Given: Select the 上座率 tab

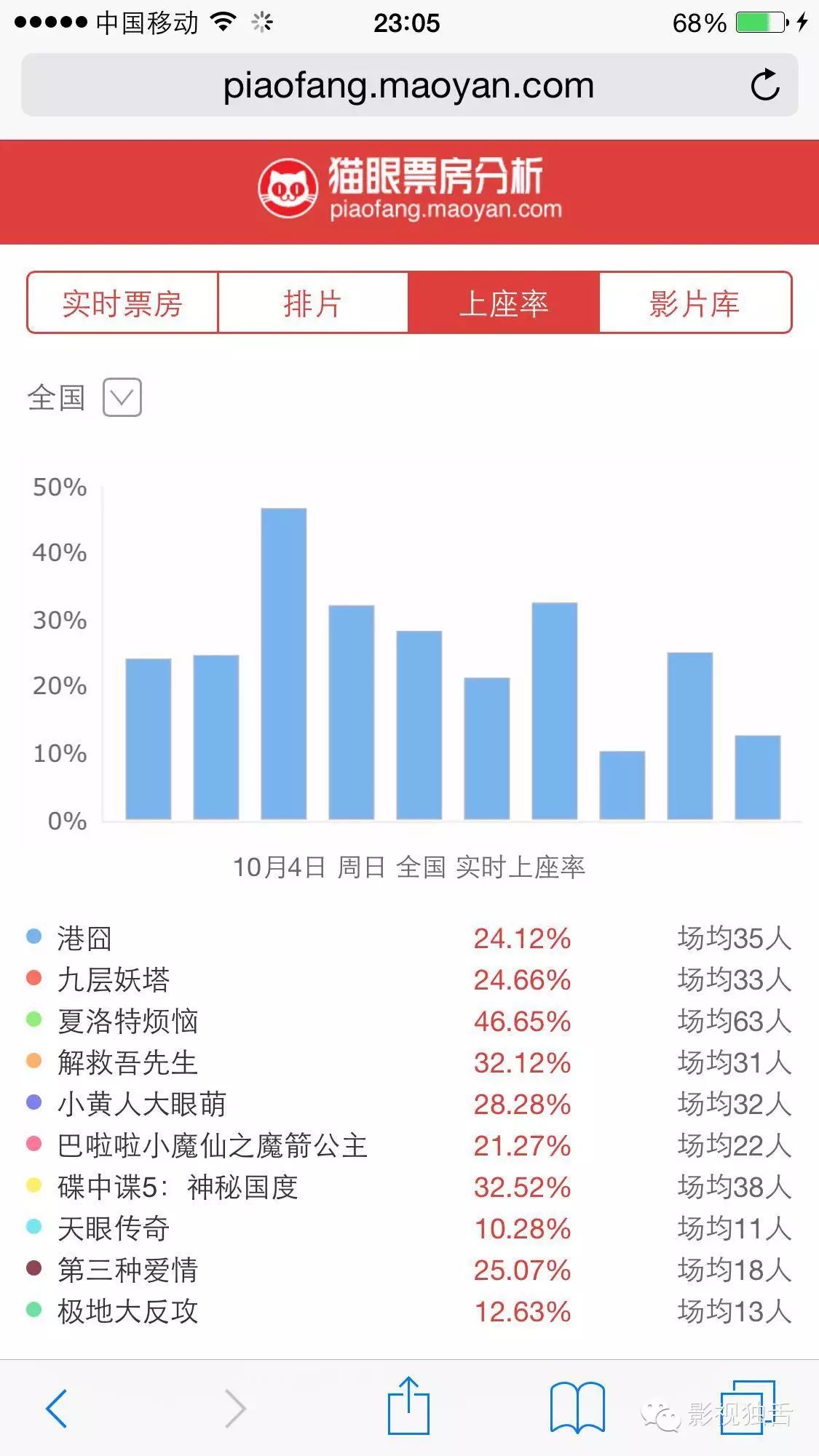Looking at the screenshot, I should click(x=504, y=303).
